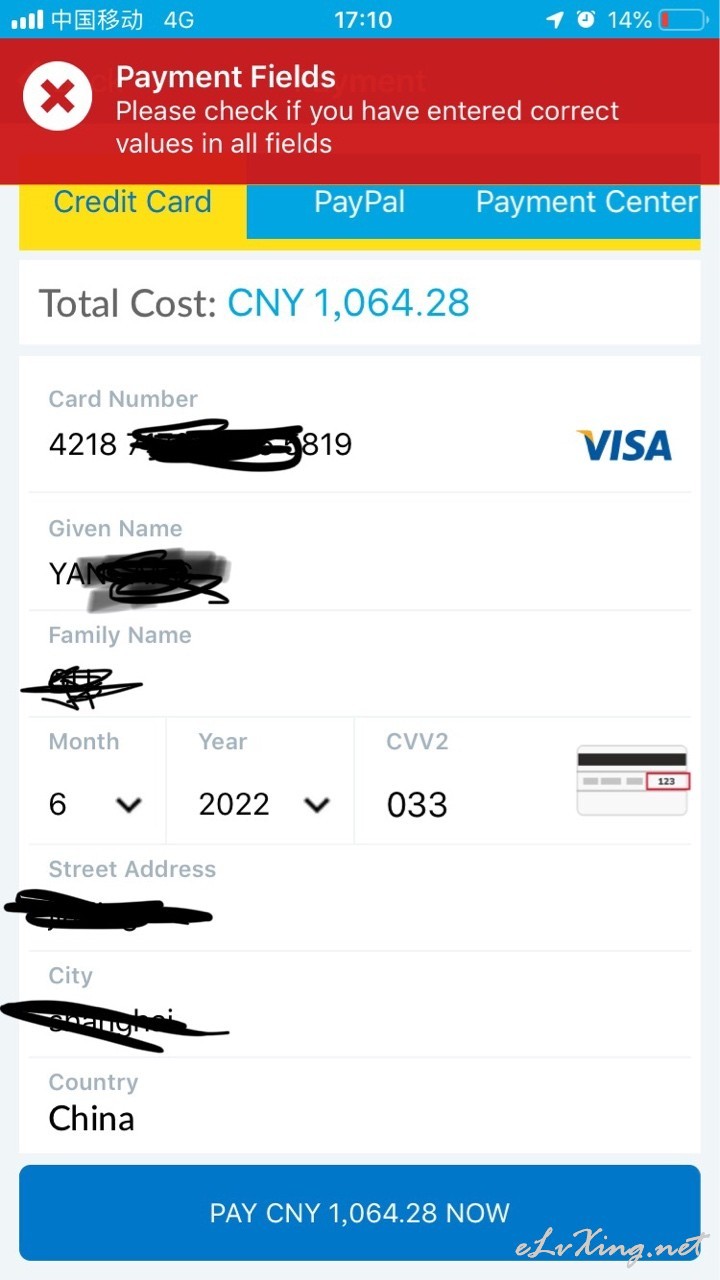
Task: Switch to the PayPal tab
Action: (359, 202)
